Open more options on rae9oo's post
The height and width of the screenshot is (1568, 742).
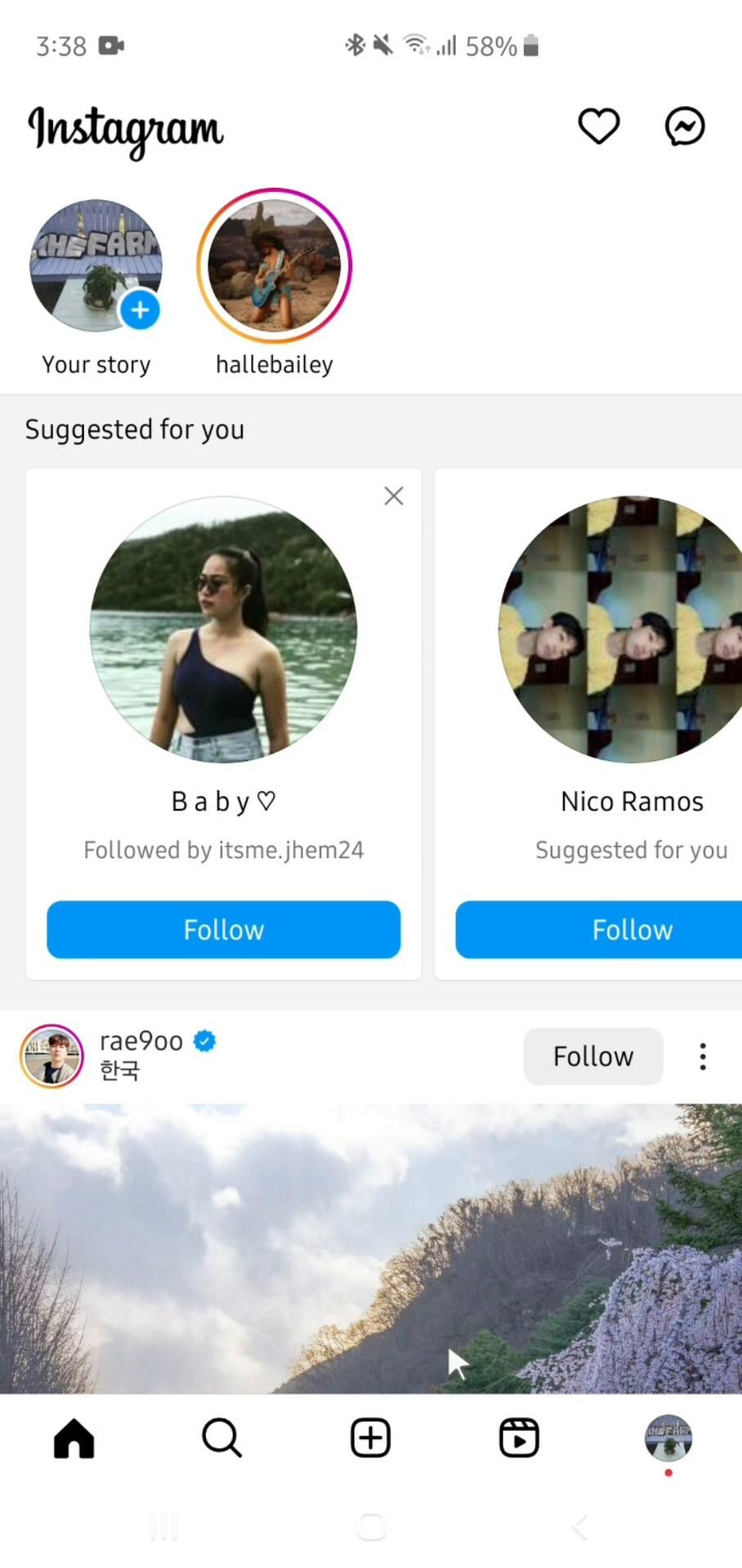pyautogui.click(x=703, y=1056)
